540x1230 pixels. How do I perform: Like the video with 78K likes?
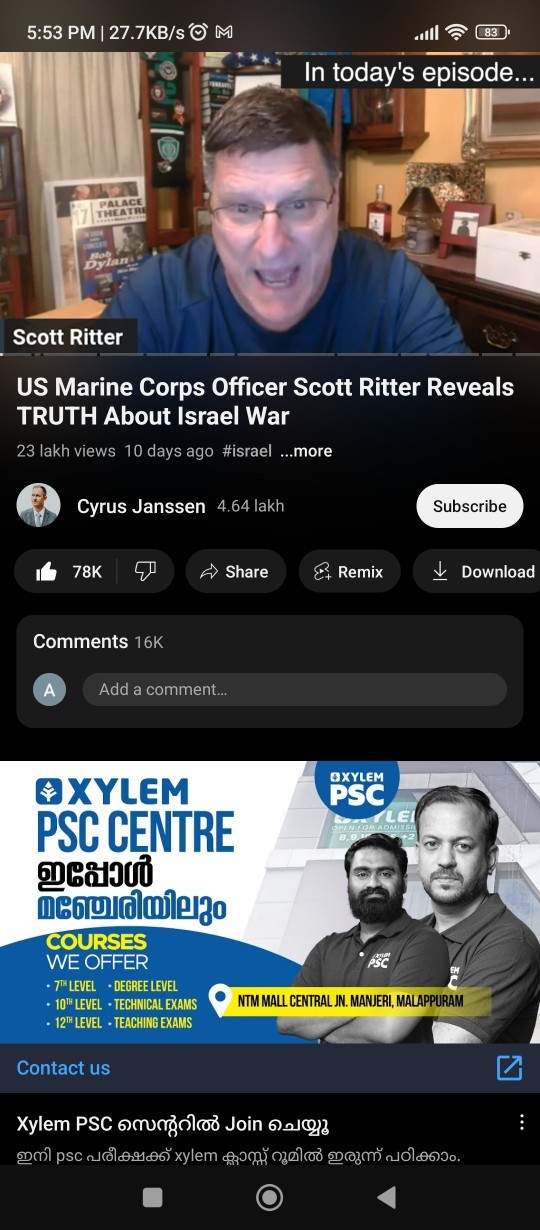coord(67,571)
